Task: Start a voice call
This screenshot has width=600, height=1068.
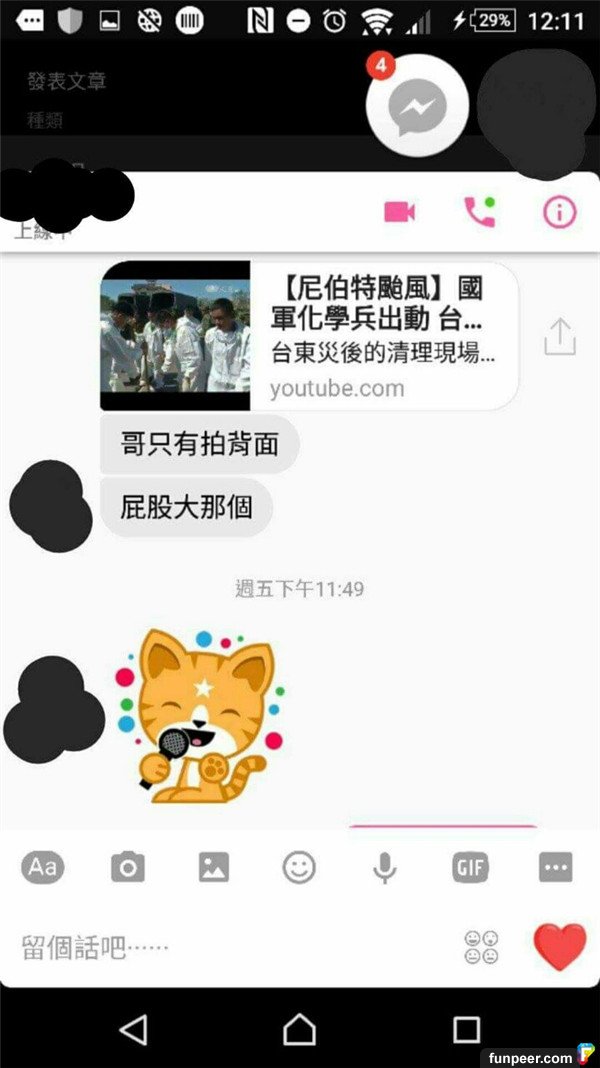Action: [x=479, y=212]
